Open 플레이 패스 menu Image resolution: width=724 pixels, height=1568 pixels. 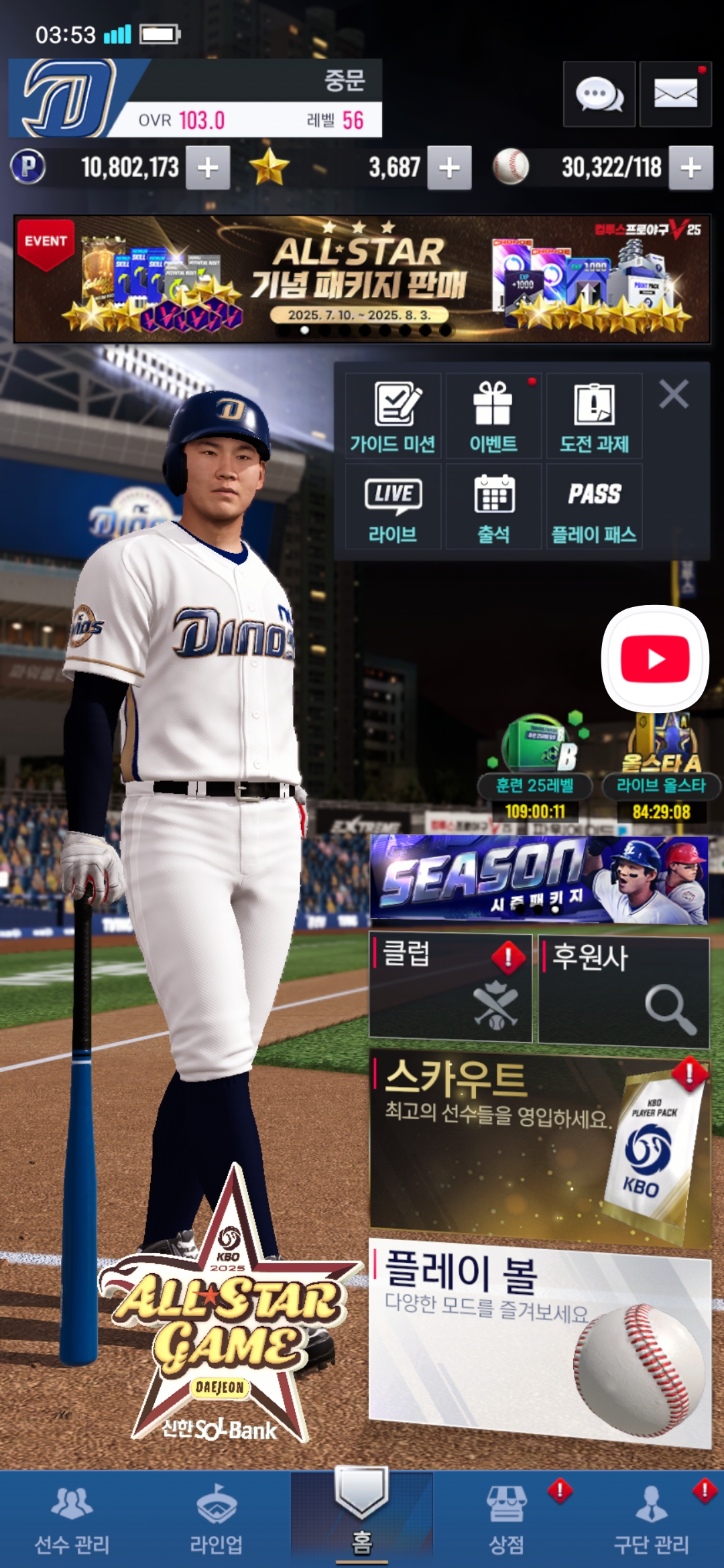pyautogui.click(x=594, y=507)
